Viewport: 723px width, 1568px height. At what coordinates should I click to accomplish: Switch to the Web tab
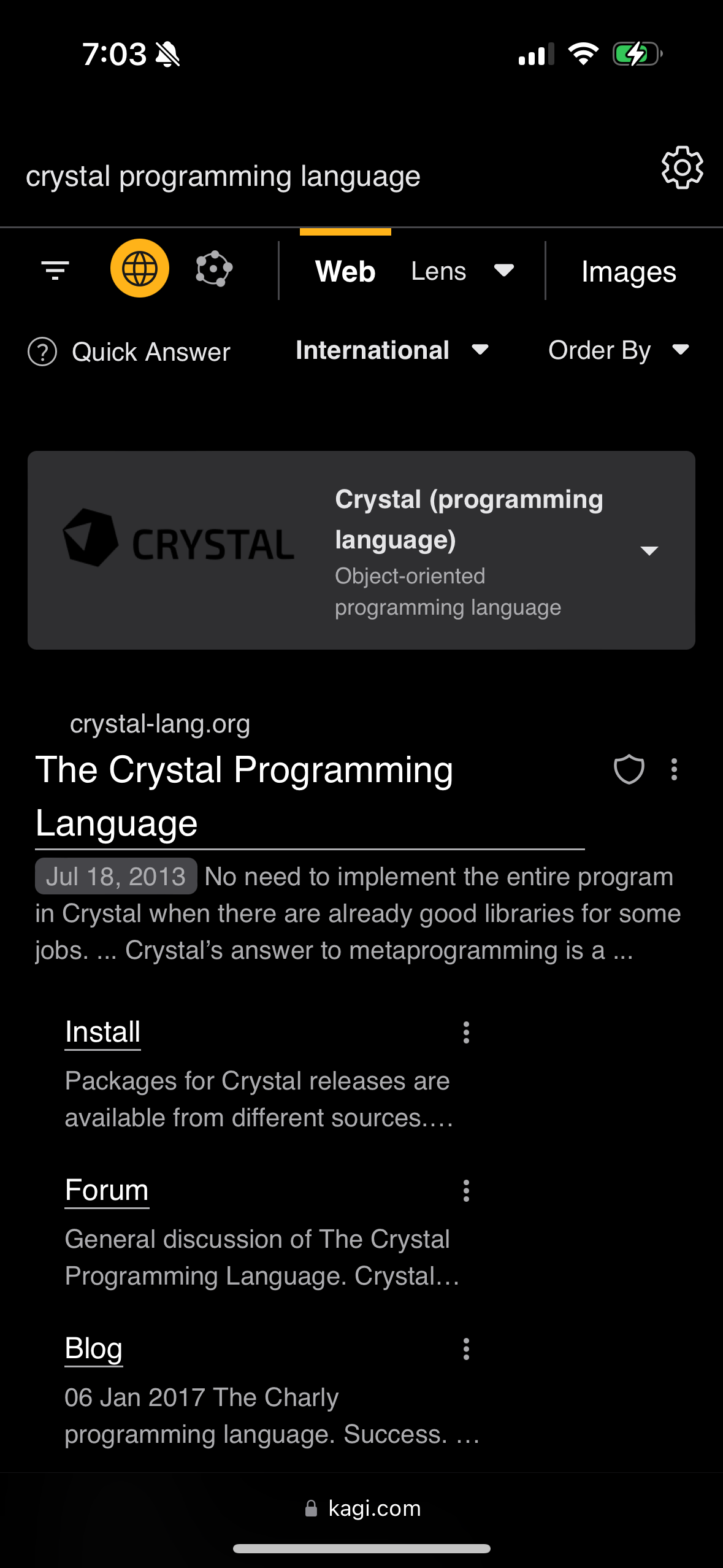[345, 271]
